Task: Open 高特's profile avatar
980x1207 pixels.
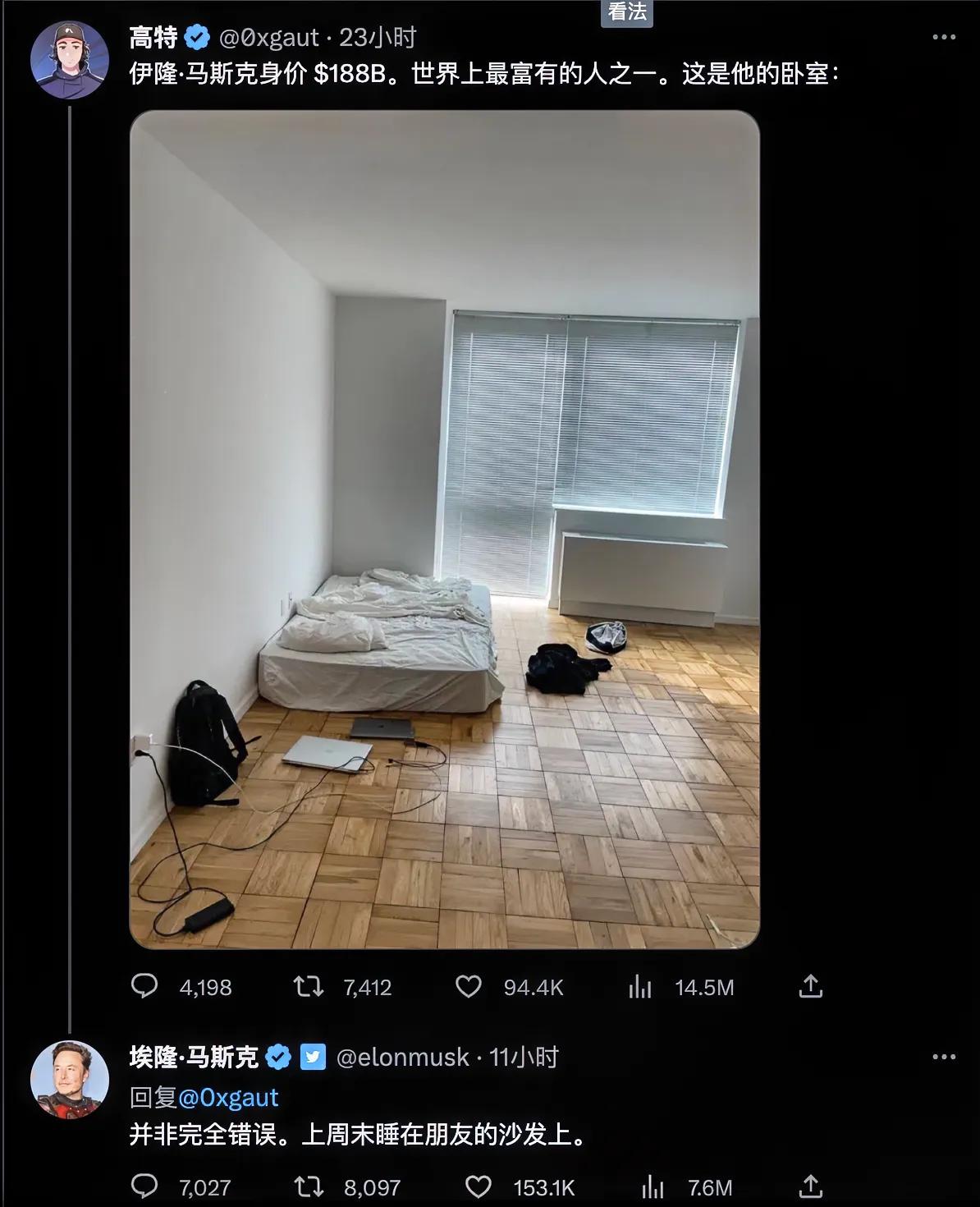Action: pyautogui.click(x=69, y=60)
